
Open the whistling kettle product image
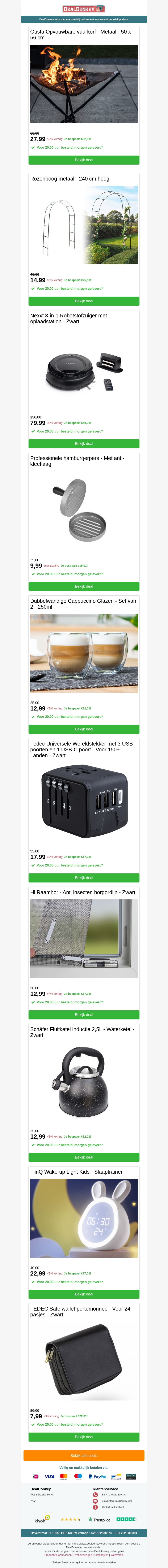coord(84,1083)
